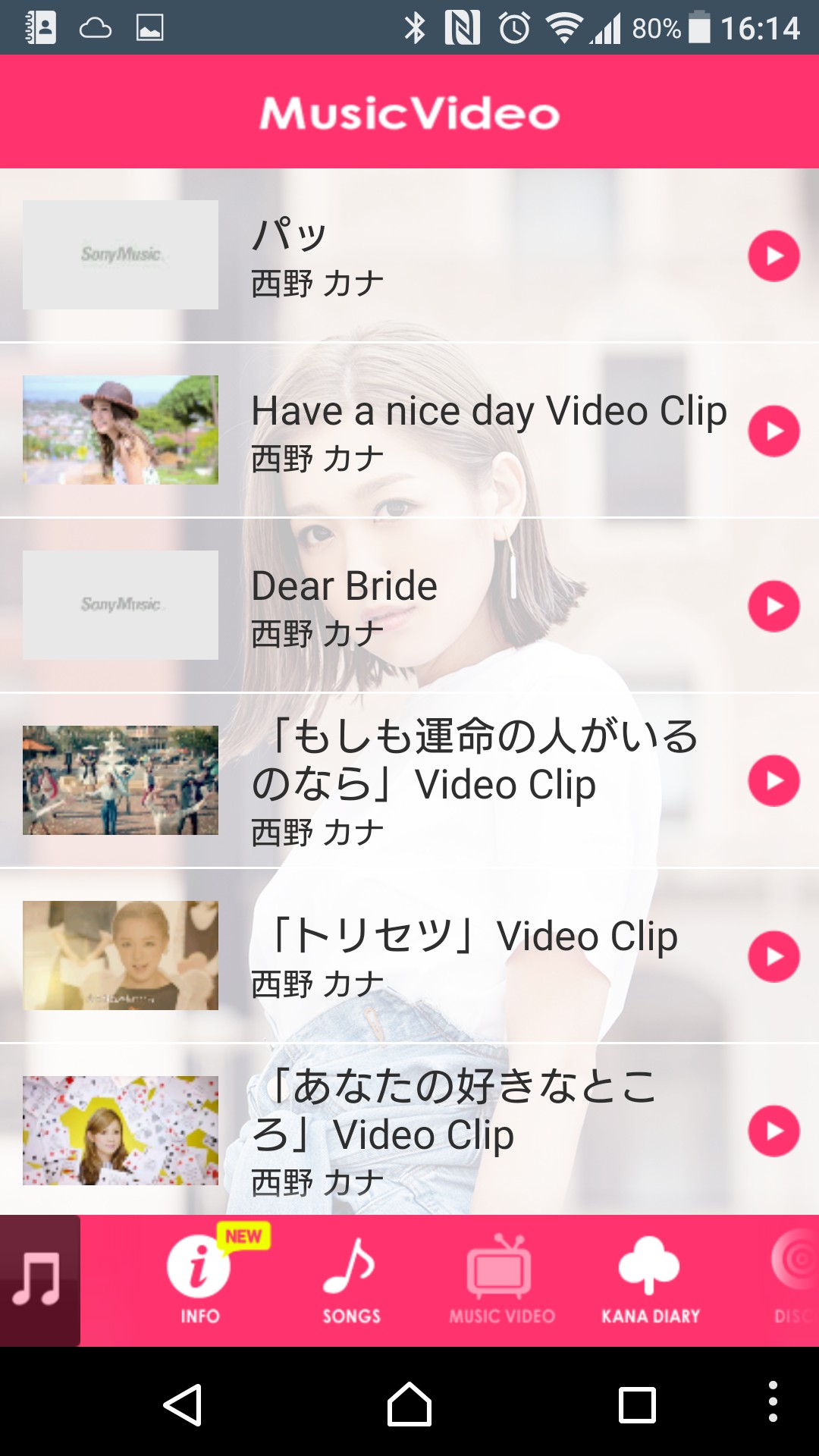Play the トリセツ Video Clip
Screen dimensions: 819x1456
pyautogui.click(x=773, y=957)
